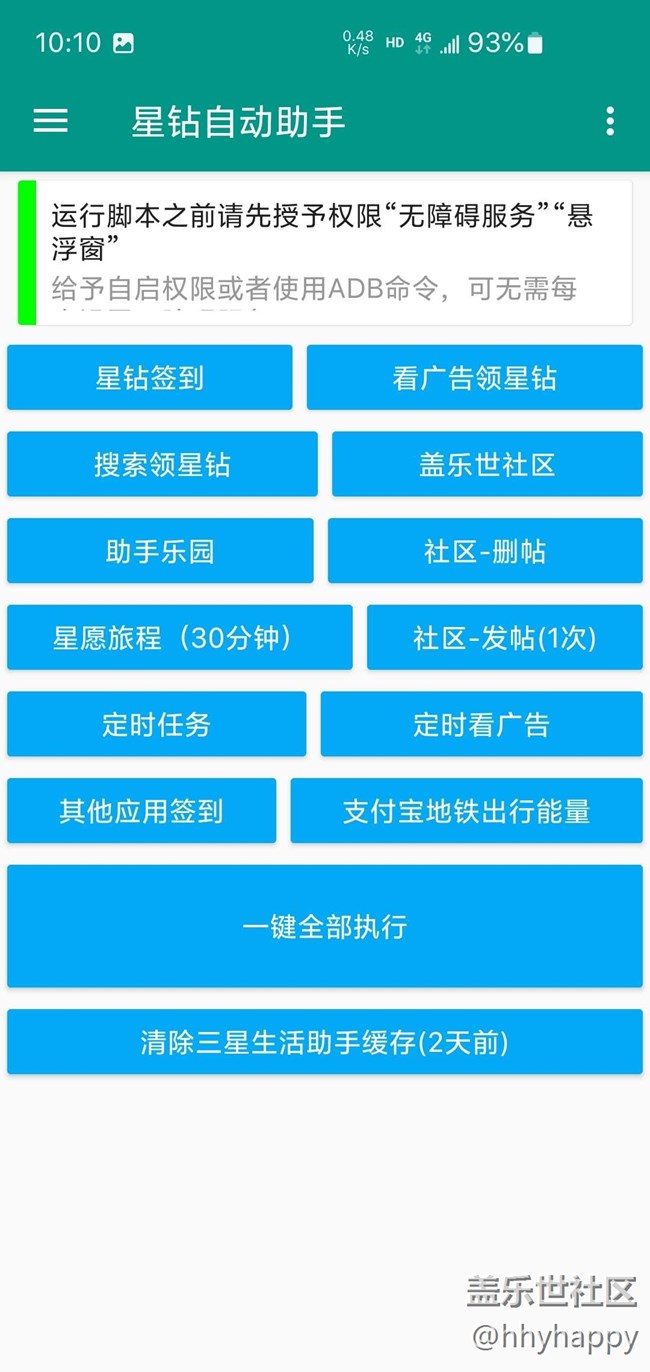This screenshot has height=1372, width=650.
Task: Open 定时任务 settings
Action: (x=156, y=724)
